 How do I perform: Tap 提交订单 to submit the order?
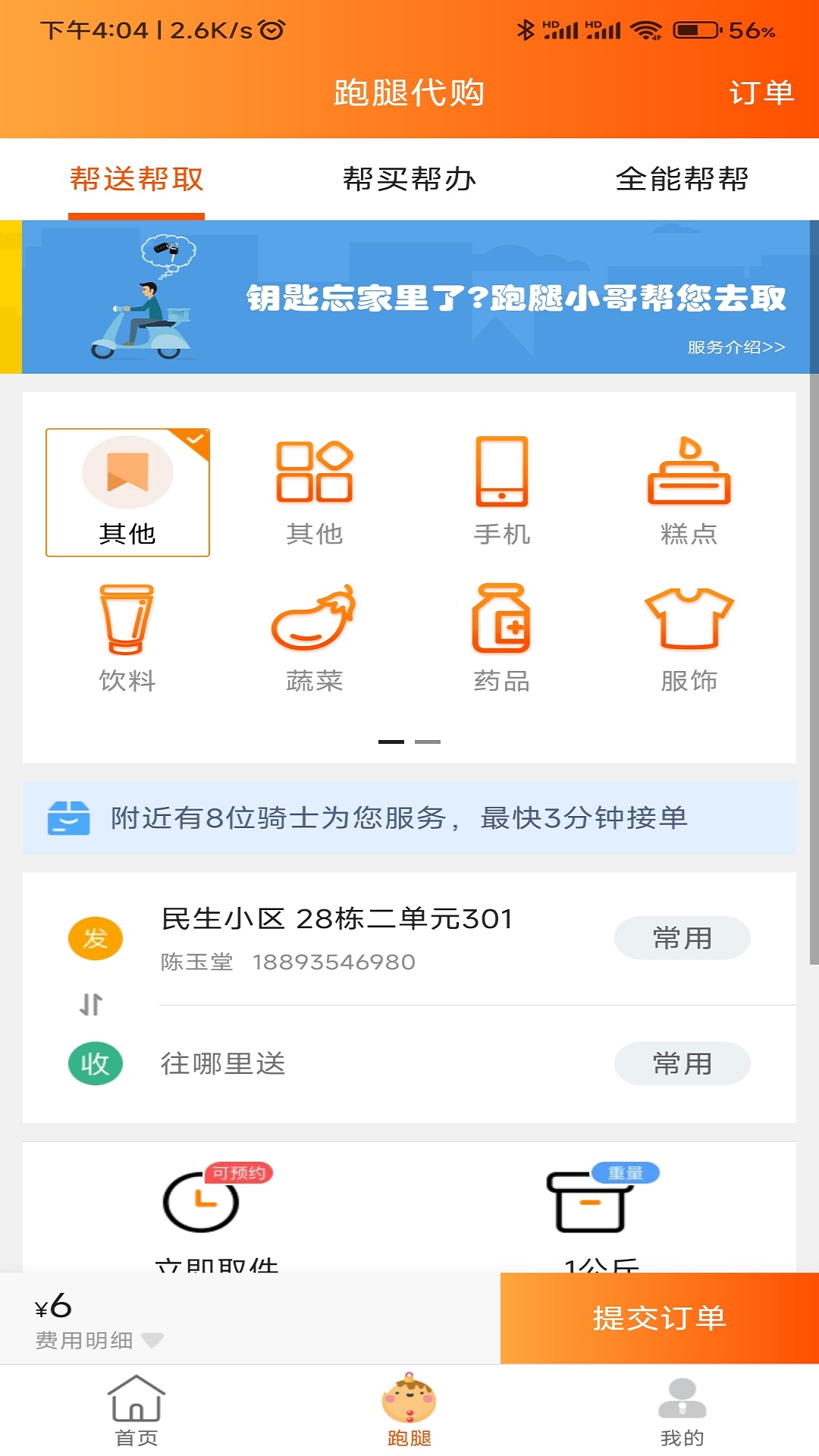coord(658,1317)
